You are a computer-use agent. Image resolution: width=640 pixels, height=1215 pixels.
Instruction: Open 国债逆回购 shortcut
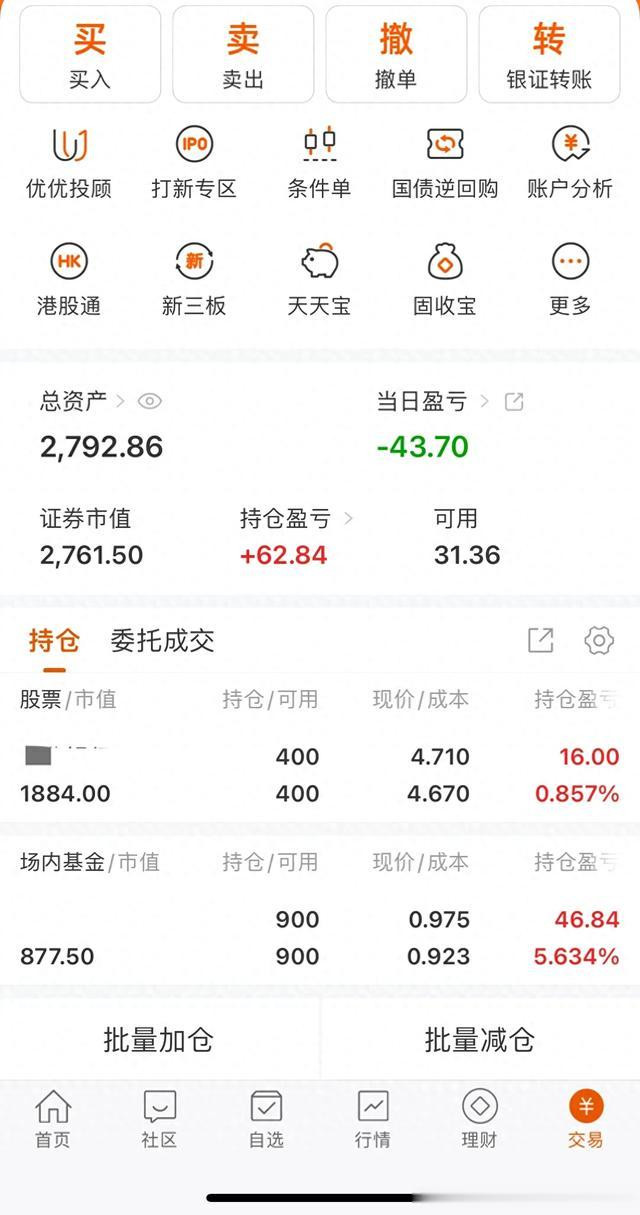445,163
